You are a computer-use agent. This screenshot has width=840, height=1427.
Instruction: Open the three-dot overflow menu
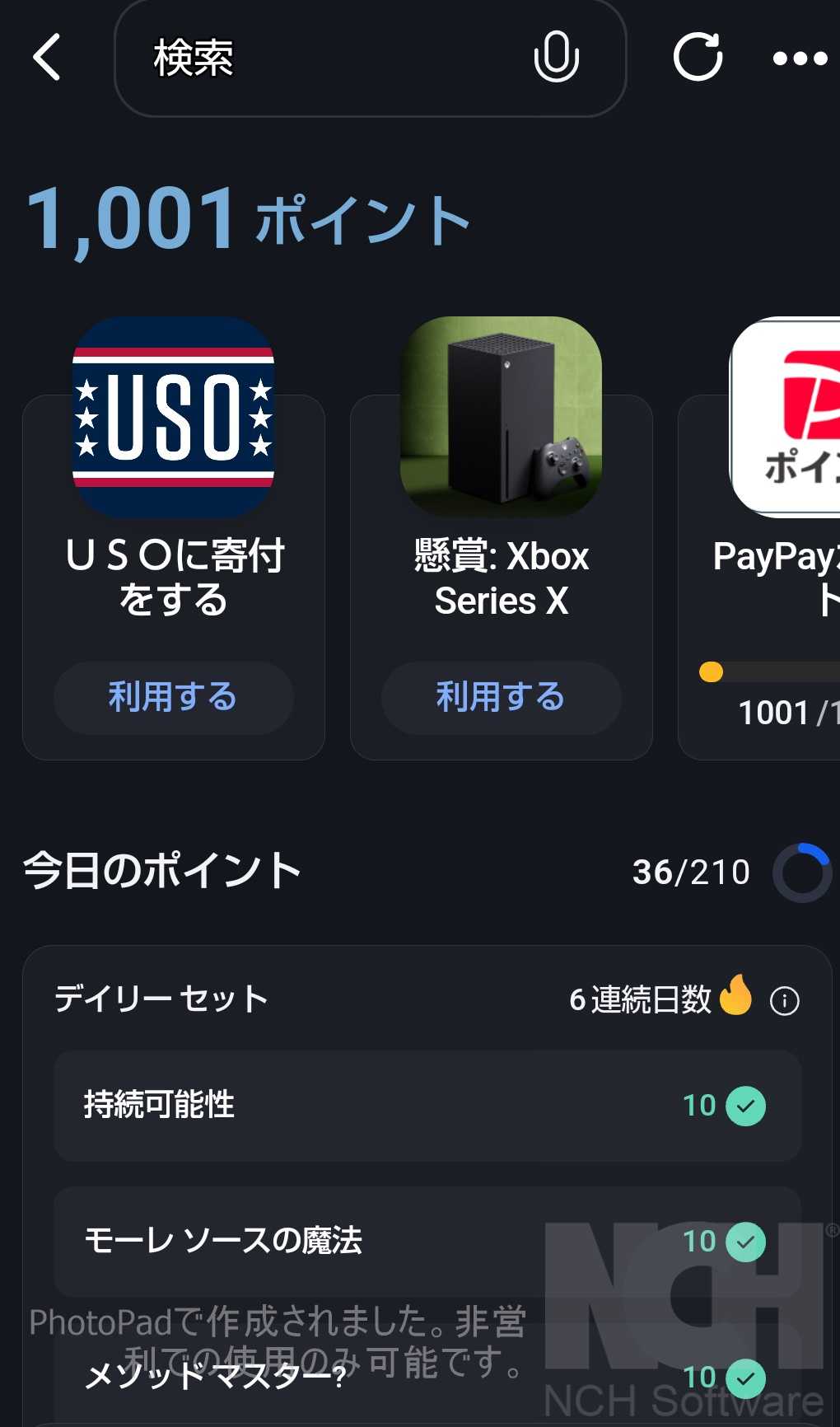[x=800, y=58]
